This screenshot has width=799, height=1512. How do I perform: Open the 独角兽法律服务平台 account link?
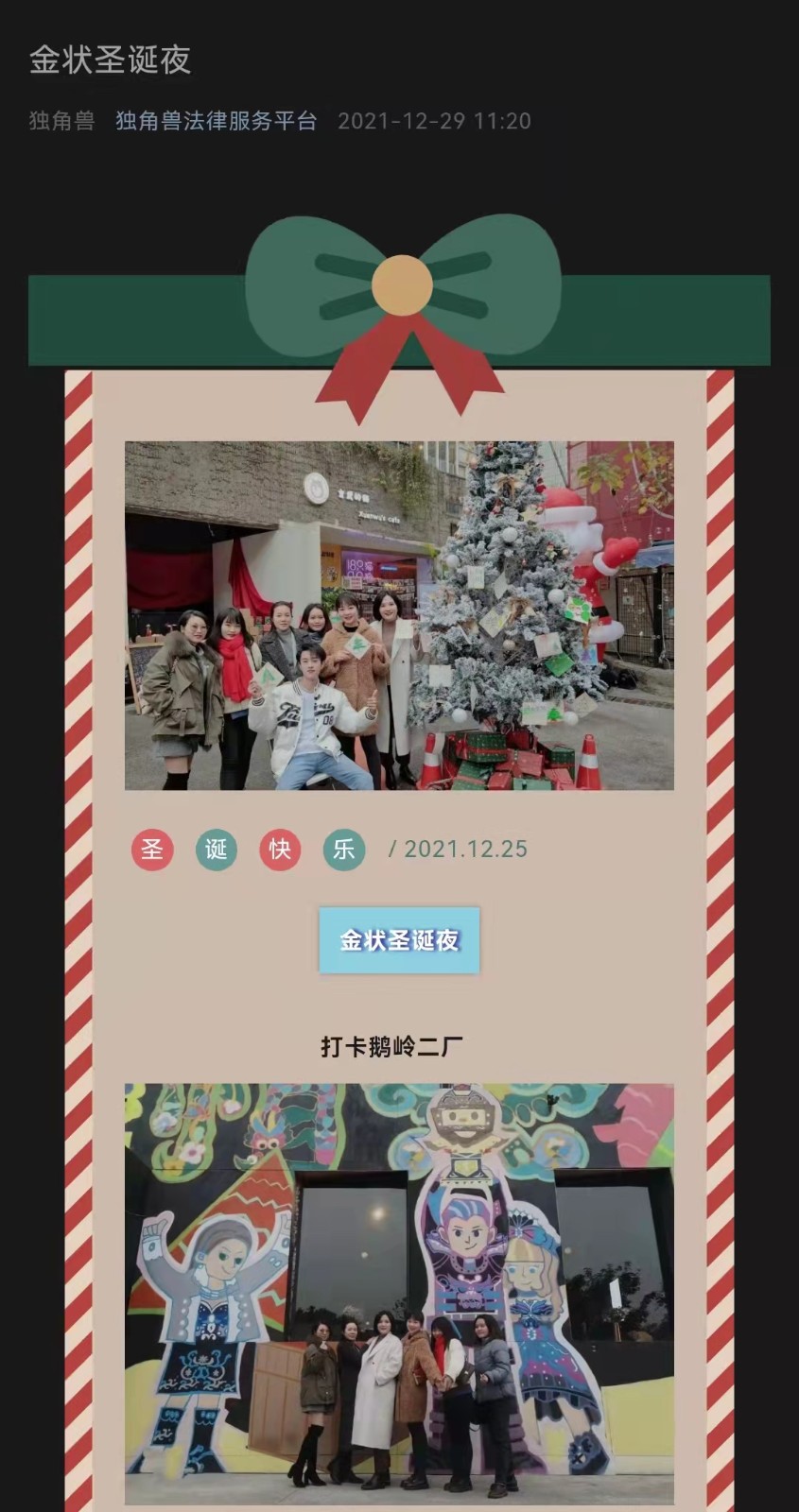click(216, 121)
